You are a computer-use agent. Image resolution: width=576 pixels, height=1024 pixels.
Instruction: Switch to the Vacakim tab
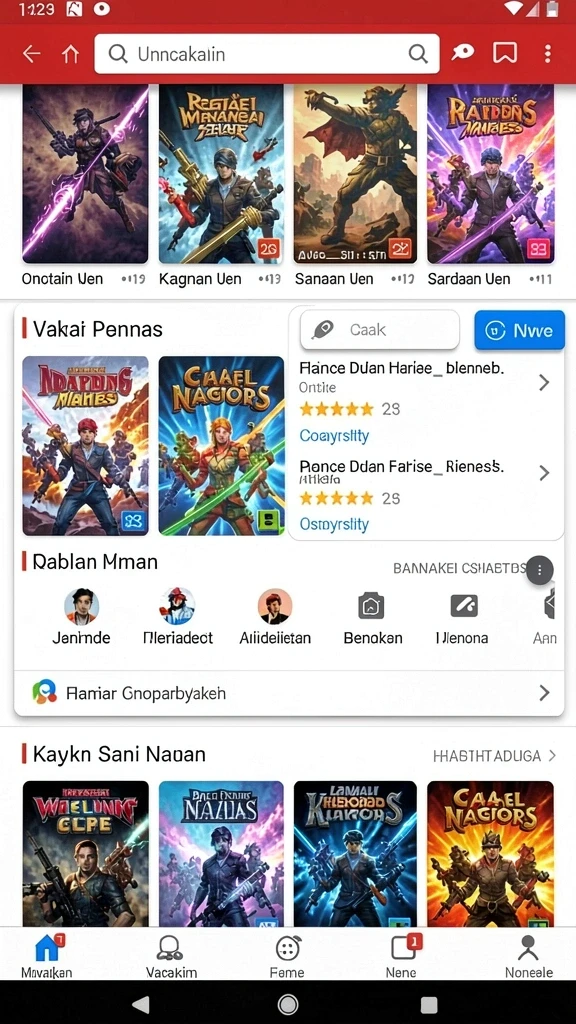pyautogui.click(x=170, y=955)
